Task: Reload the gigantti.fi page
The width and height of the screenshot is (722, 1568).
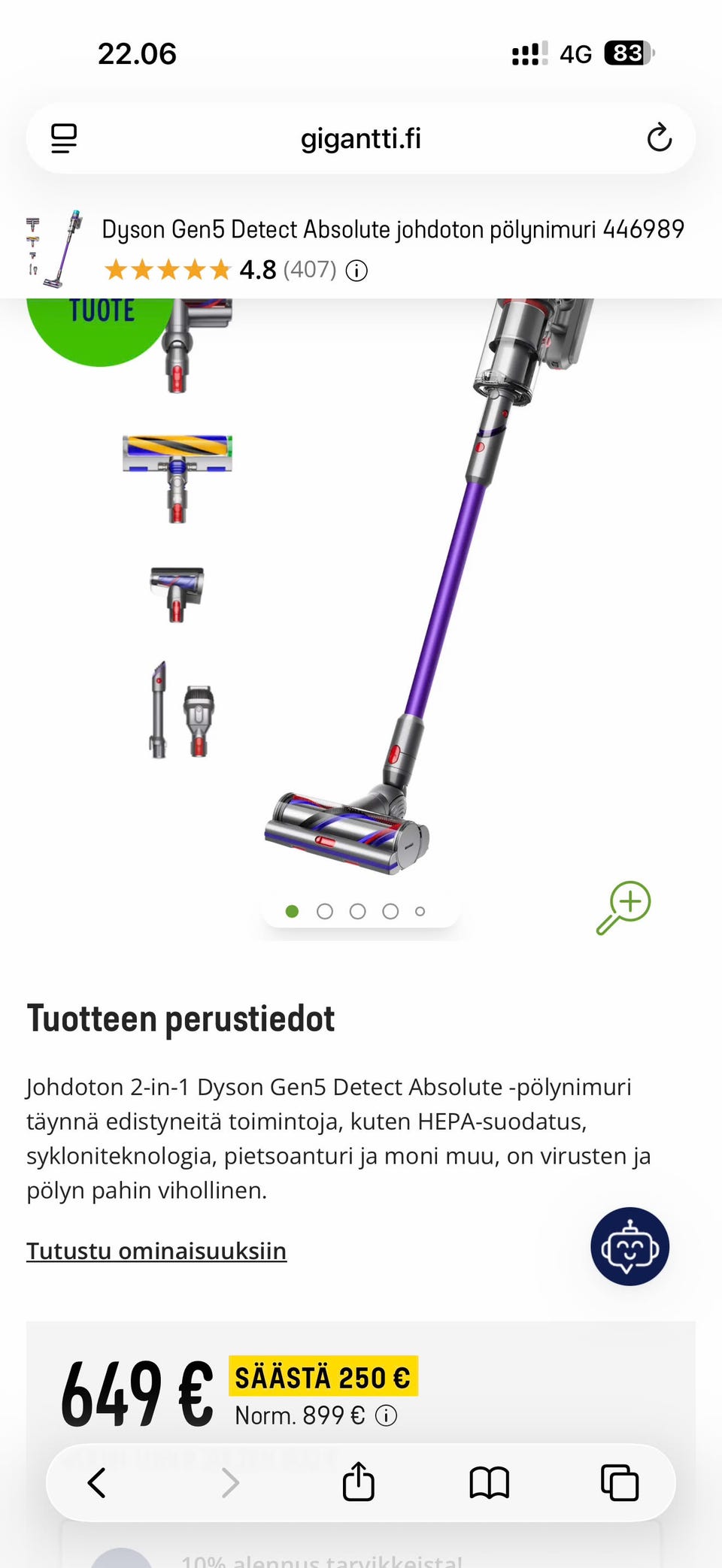Action: click(659, 138)
